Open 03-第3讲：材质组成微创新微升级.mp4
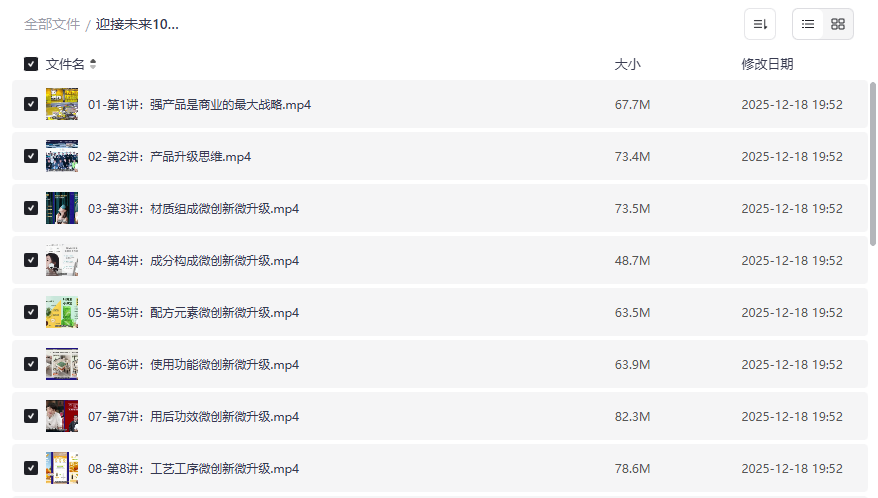The image size is (878, 498). point(193,209)
